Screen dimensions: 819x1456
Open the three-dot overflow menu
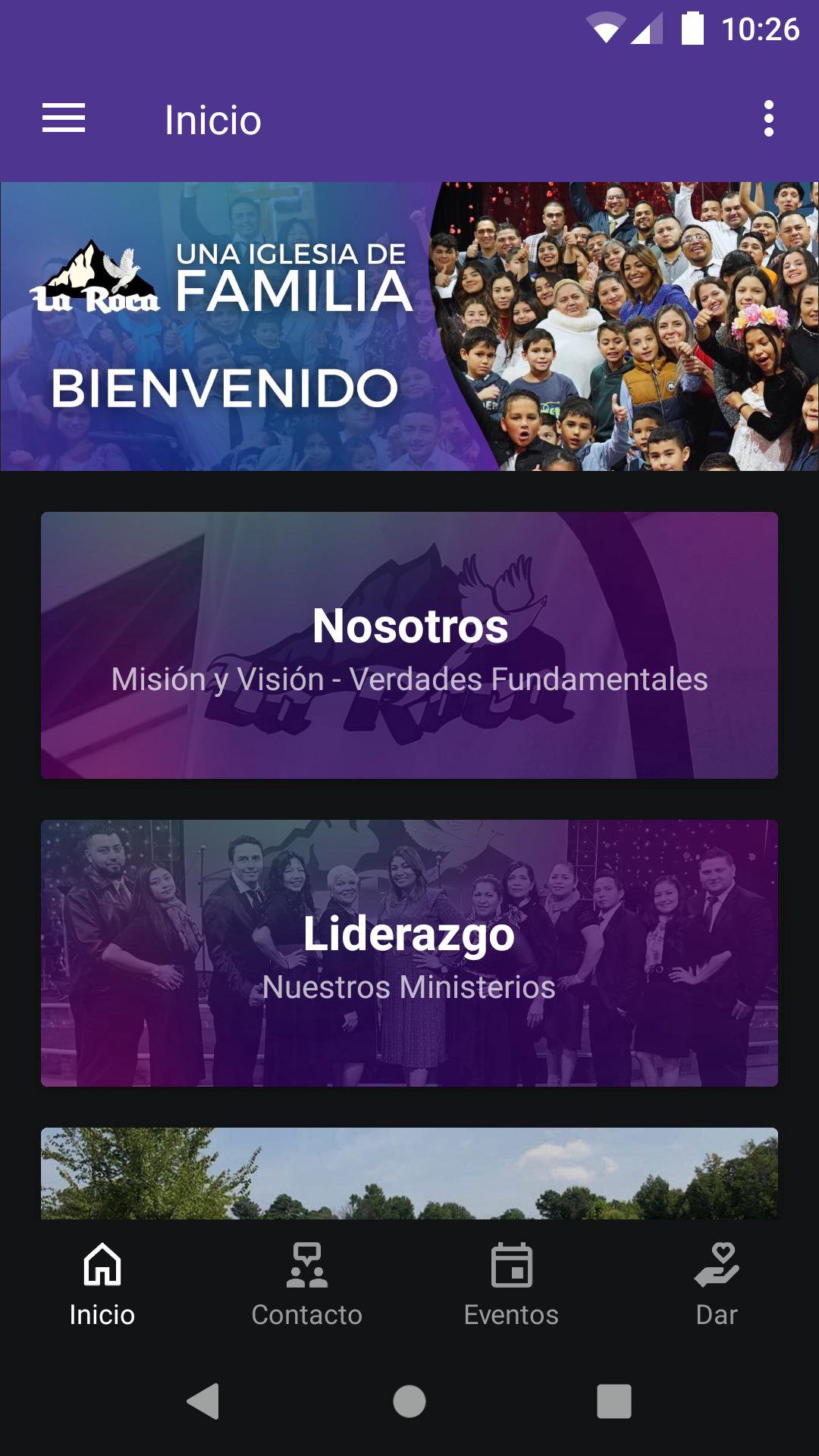768,119
